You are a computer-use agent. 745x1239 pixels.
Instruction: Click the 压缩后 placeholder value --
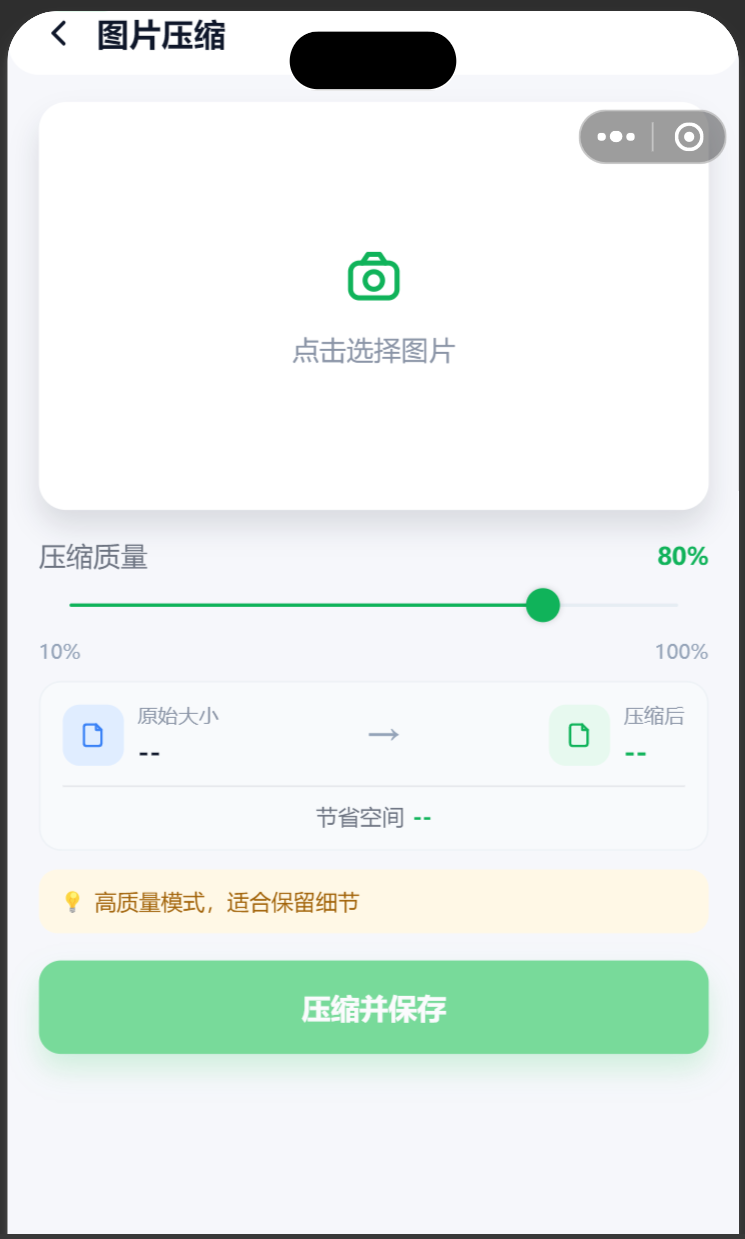click(636, 752)
